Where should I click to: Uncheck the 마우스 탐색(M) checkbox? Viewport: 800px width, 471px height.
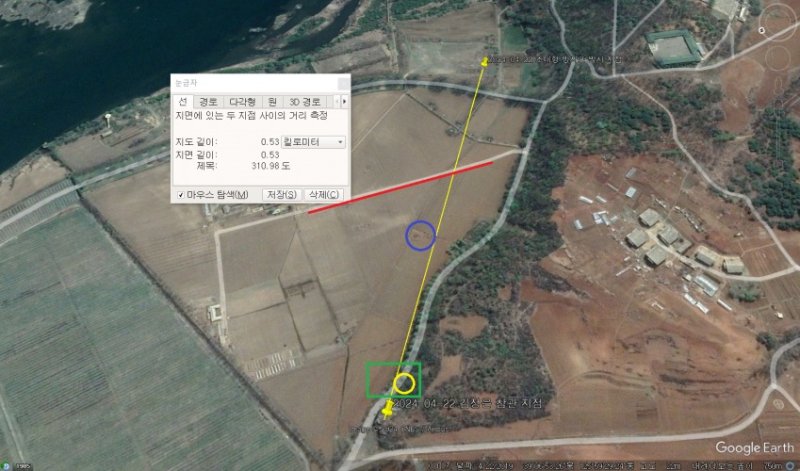[181, 194]
